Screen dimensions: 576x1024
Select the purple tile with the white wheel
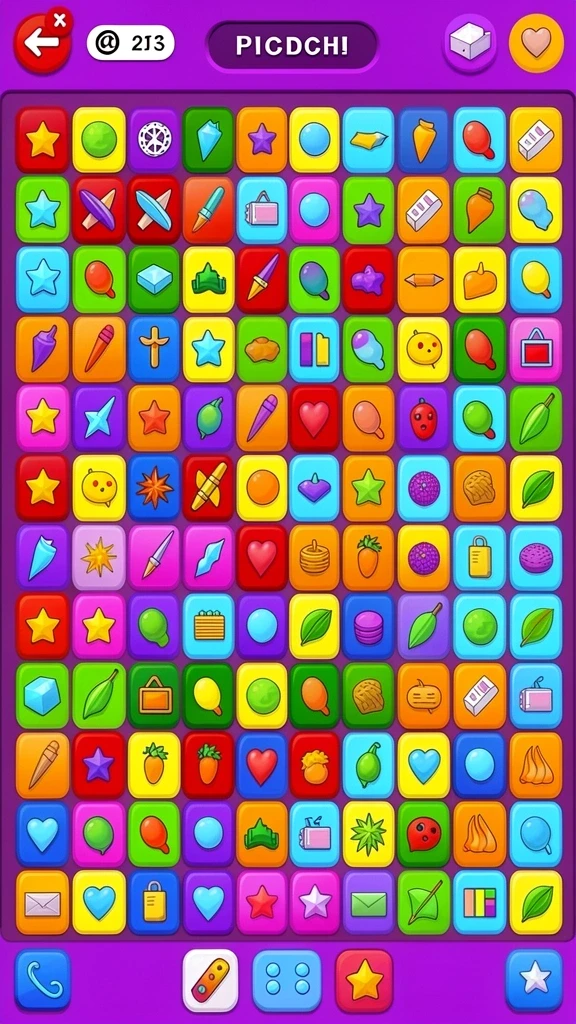click(154, 140)
